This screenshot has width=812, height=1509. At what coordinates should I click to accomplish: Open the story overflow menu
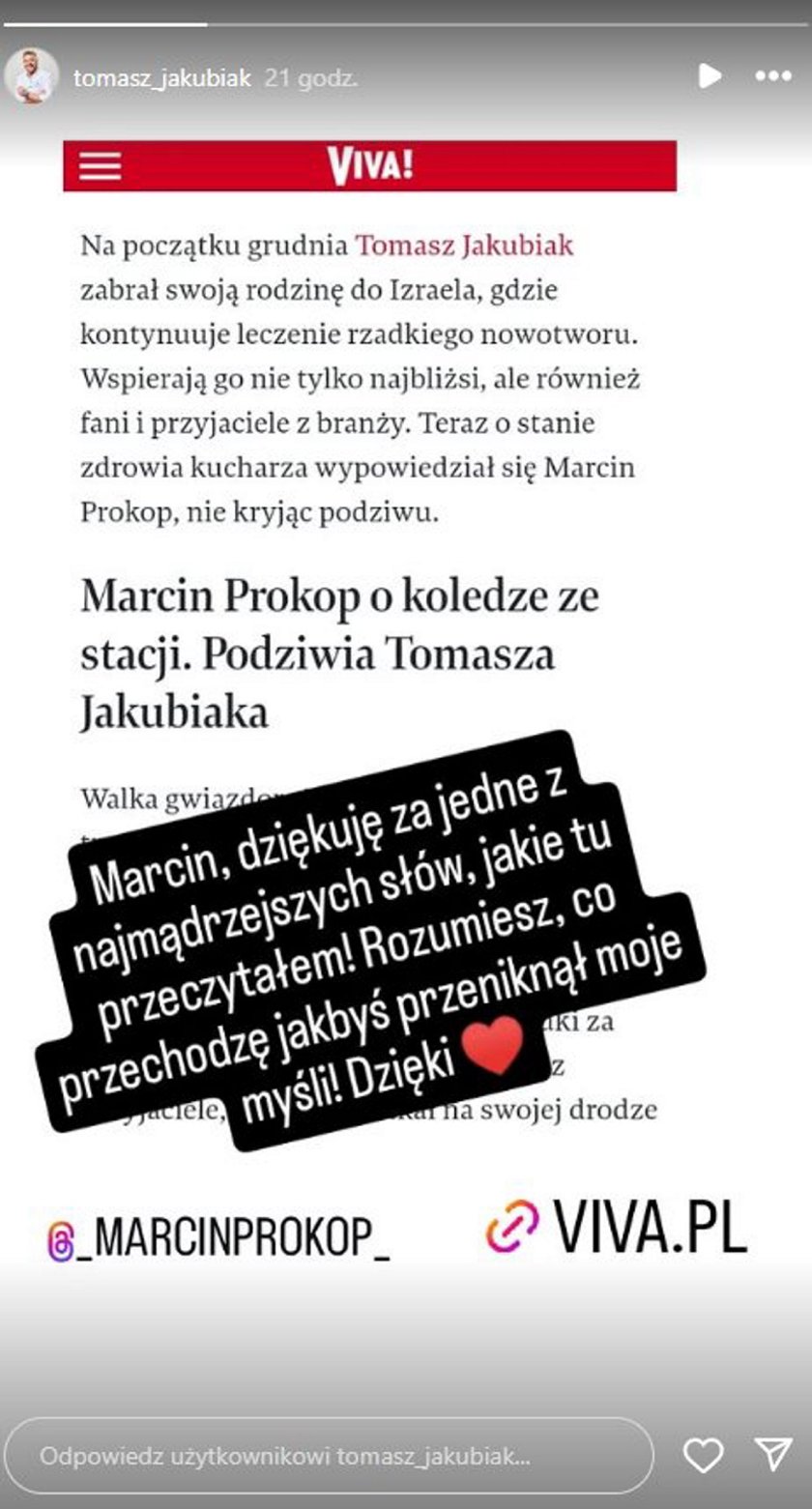coord(772,76)
